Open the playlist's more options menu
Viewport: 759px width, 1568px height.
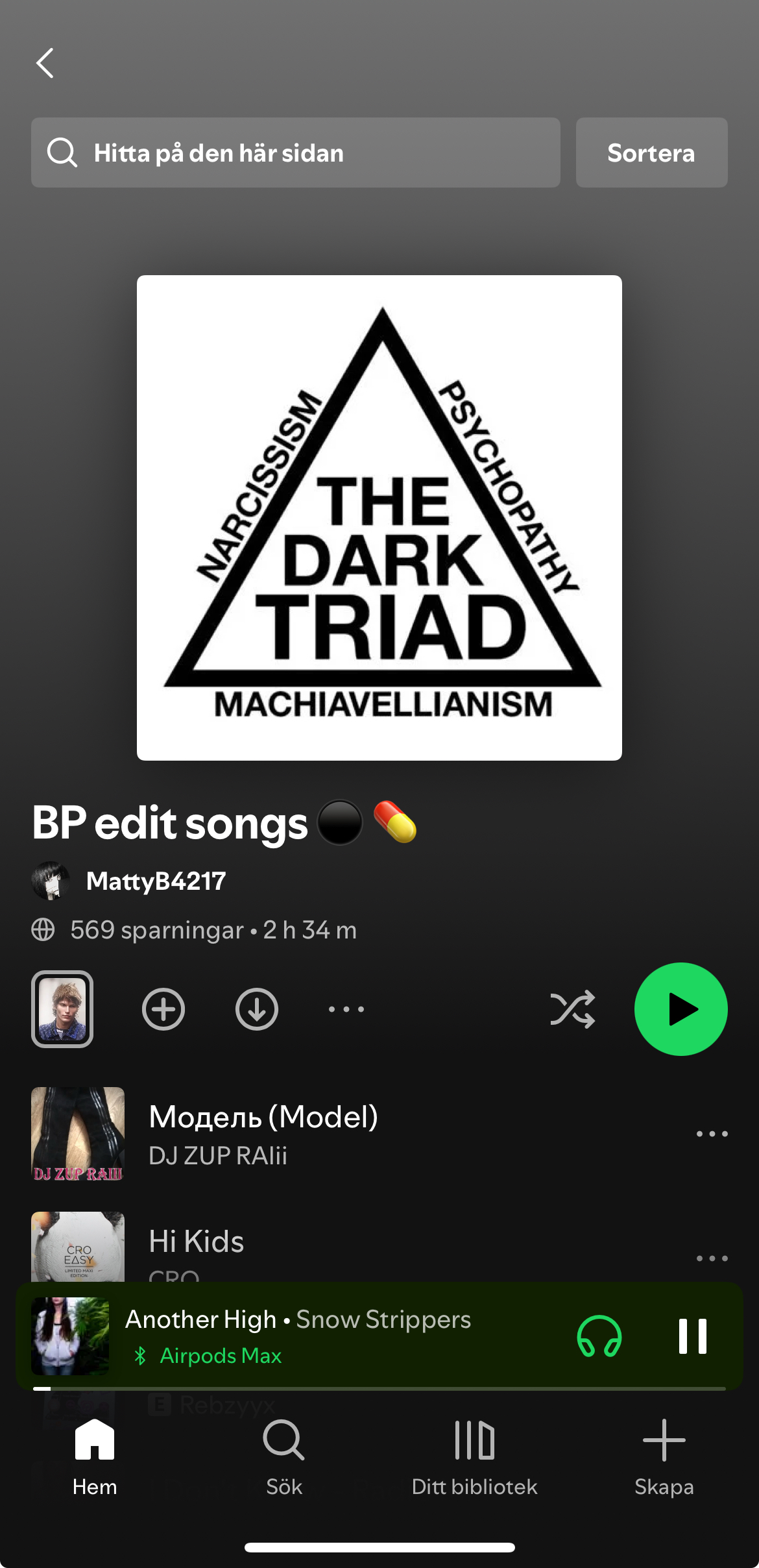(346, 1009)
